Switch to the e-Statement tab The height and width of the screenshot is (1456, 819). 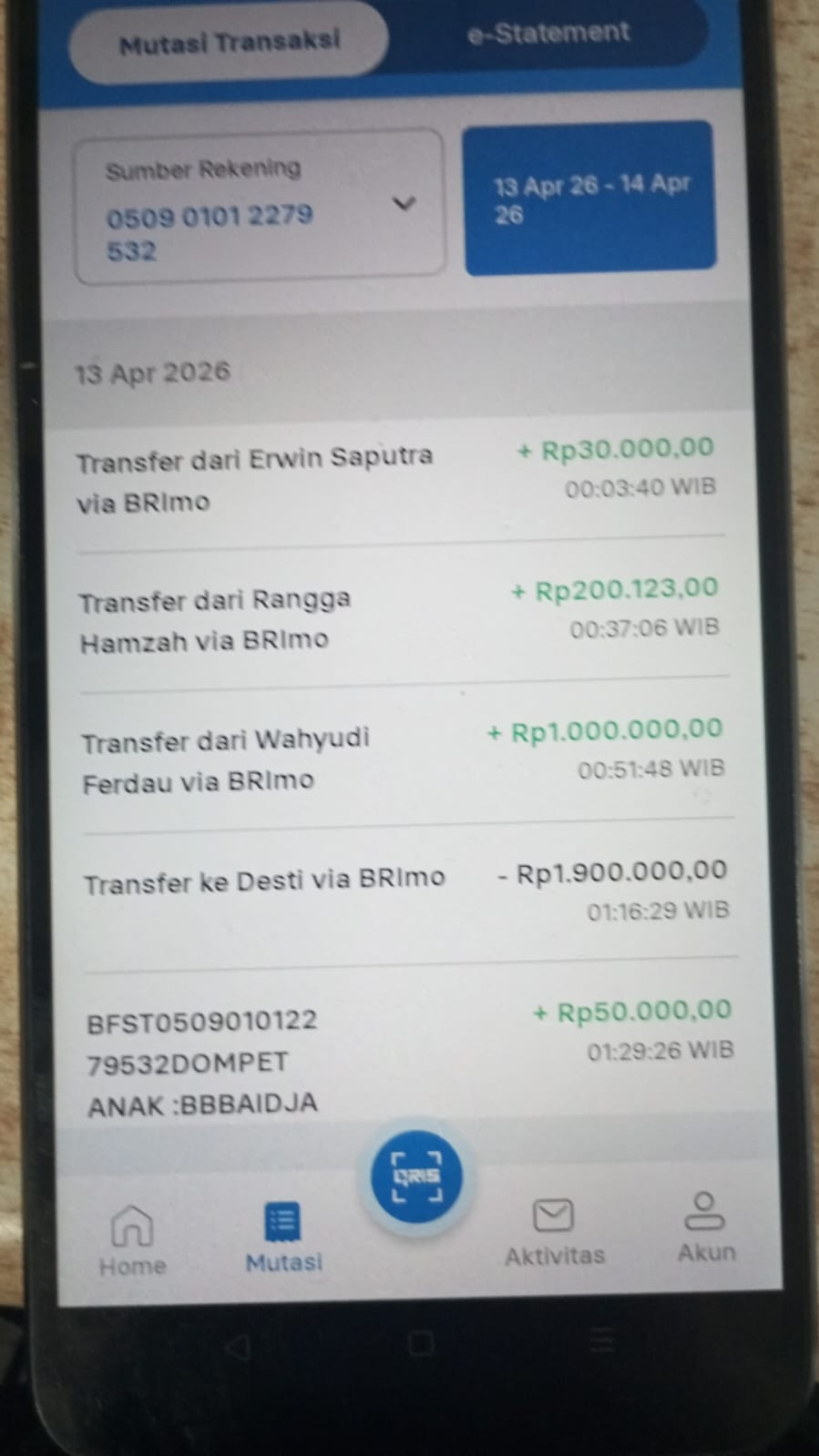coord(548,33)
